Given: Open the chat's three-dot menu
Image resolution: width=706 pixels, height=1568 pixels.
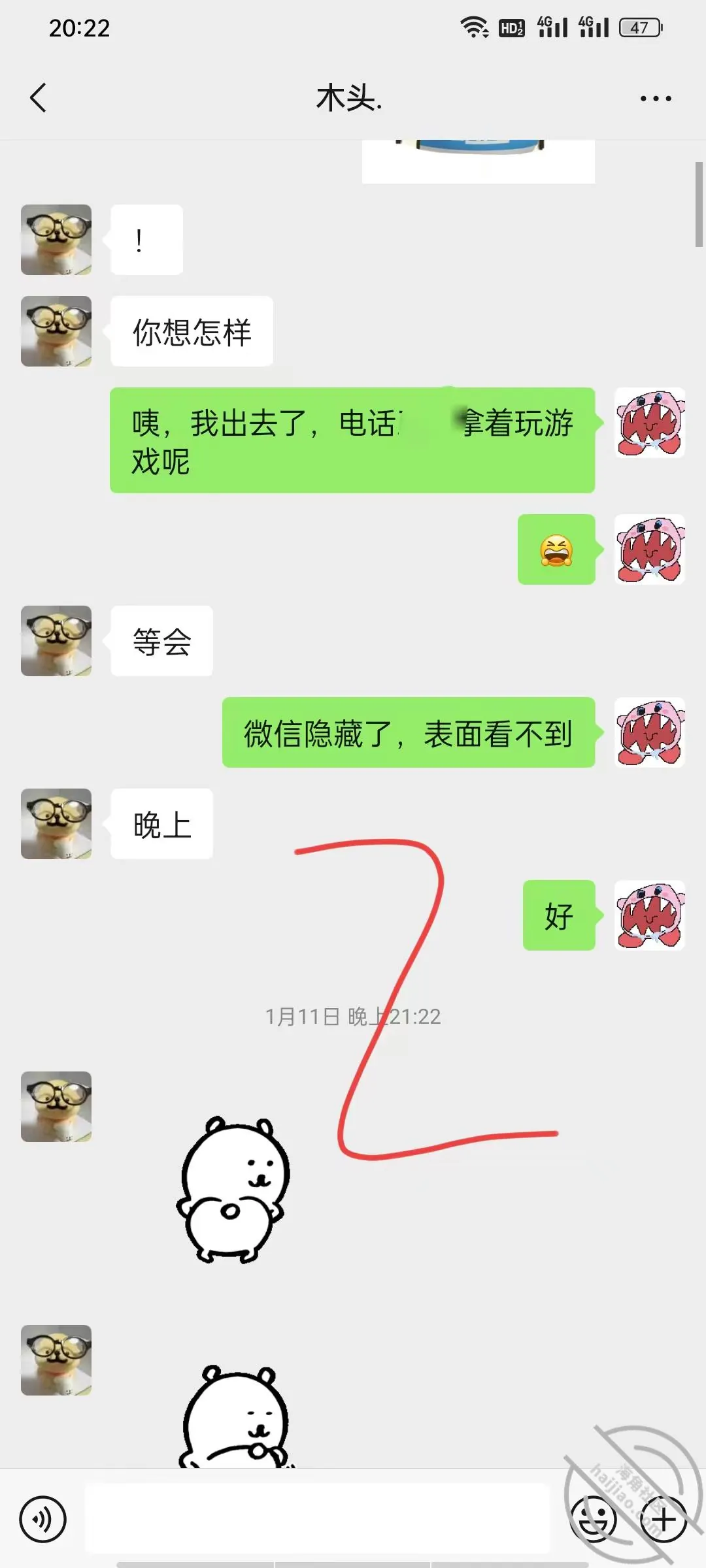Looking at the screenshot, I should coord(656,99).
